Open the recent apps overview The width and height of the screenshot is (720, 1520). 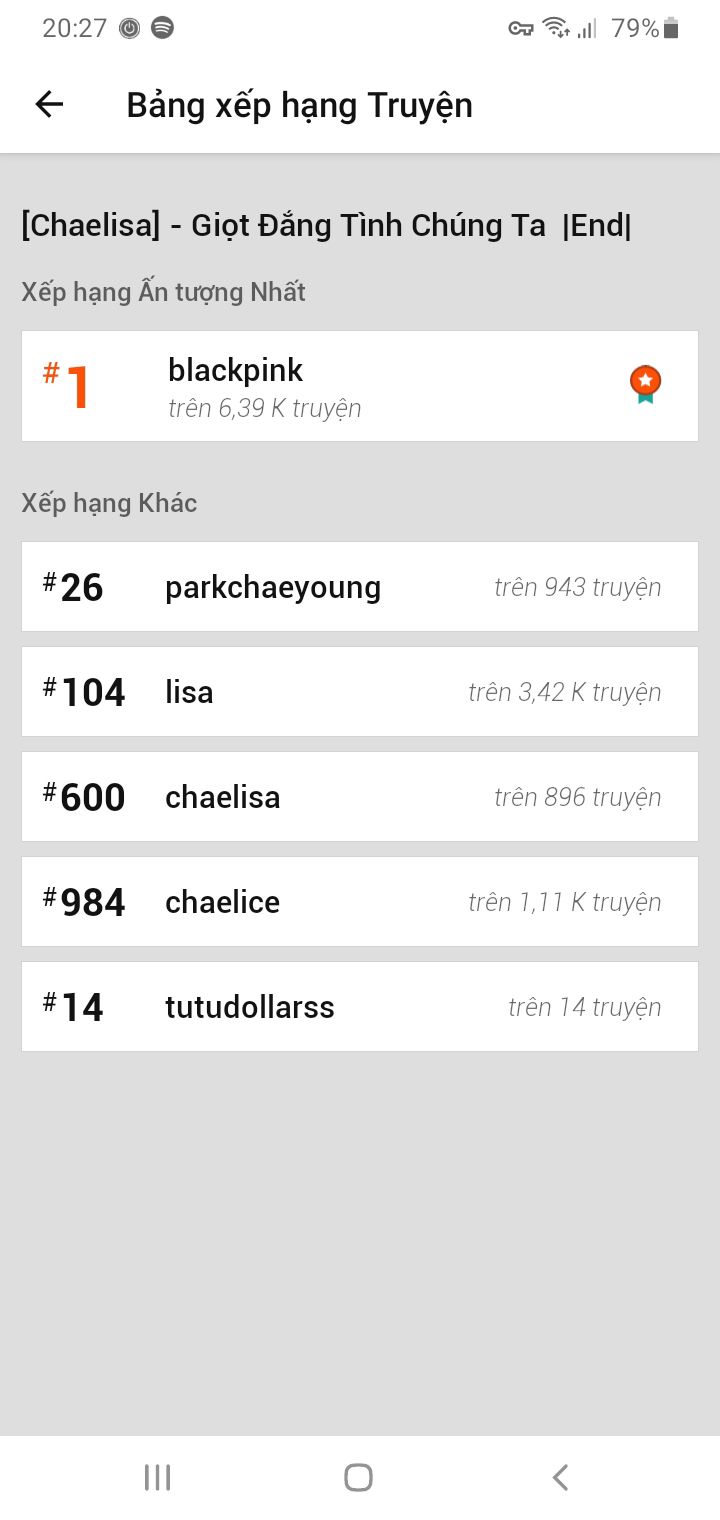[x=157, y=1477]
